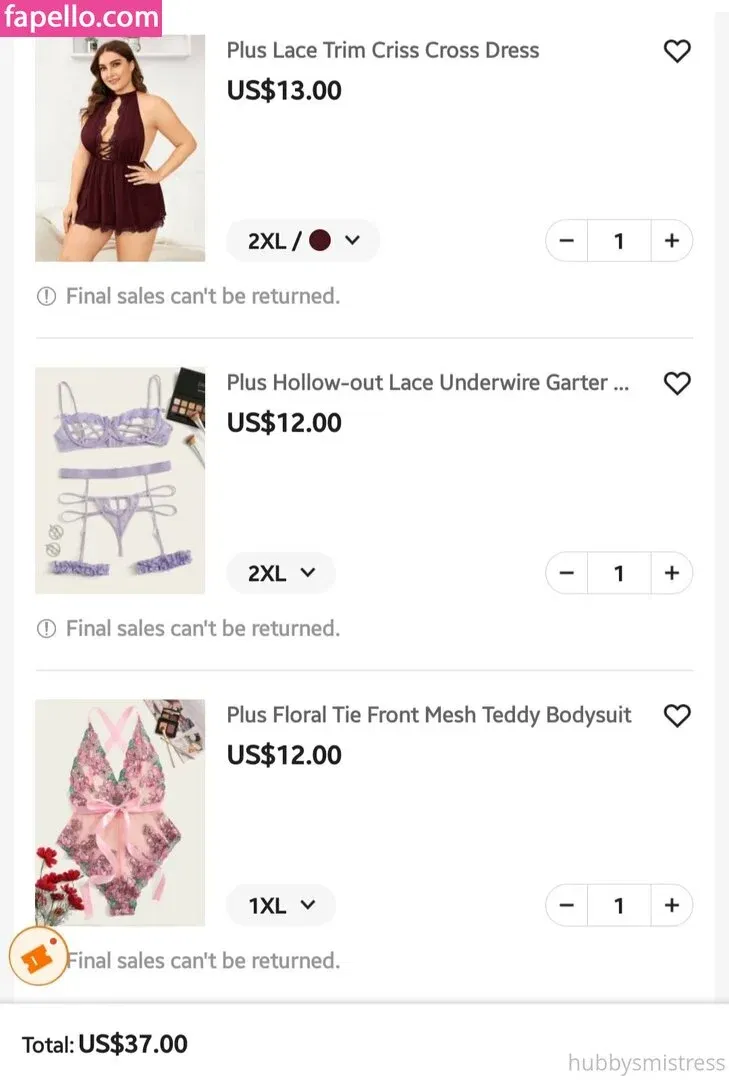This screenshot has width=729, height=1080.
Task: Decrease quantity of the Criss Cross Dress
Action: pos(567,241)
